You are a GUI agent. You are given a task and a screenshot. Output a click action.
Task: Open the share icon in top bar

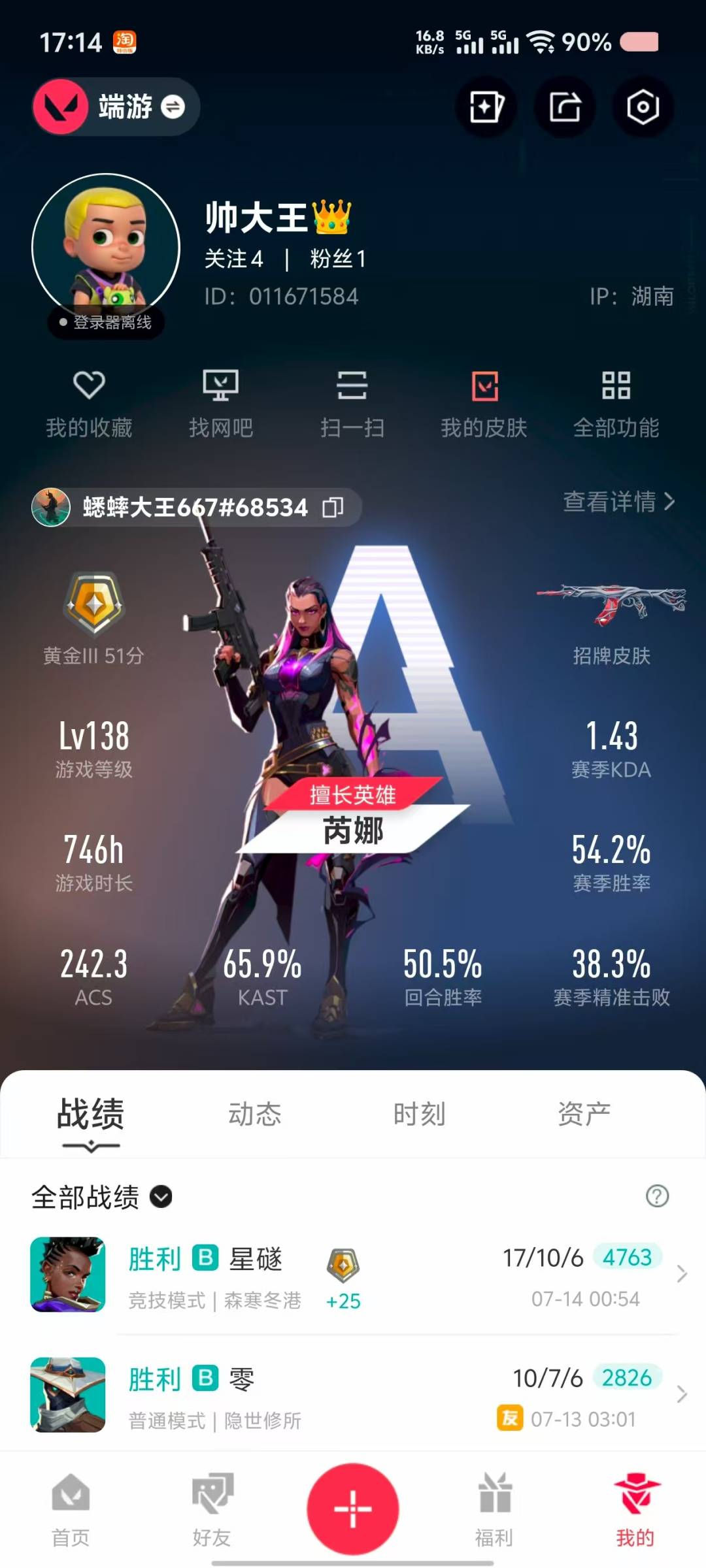[565, 106]
